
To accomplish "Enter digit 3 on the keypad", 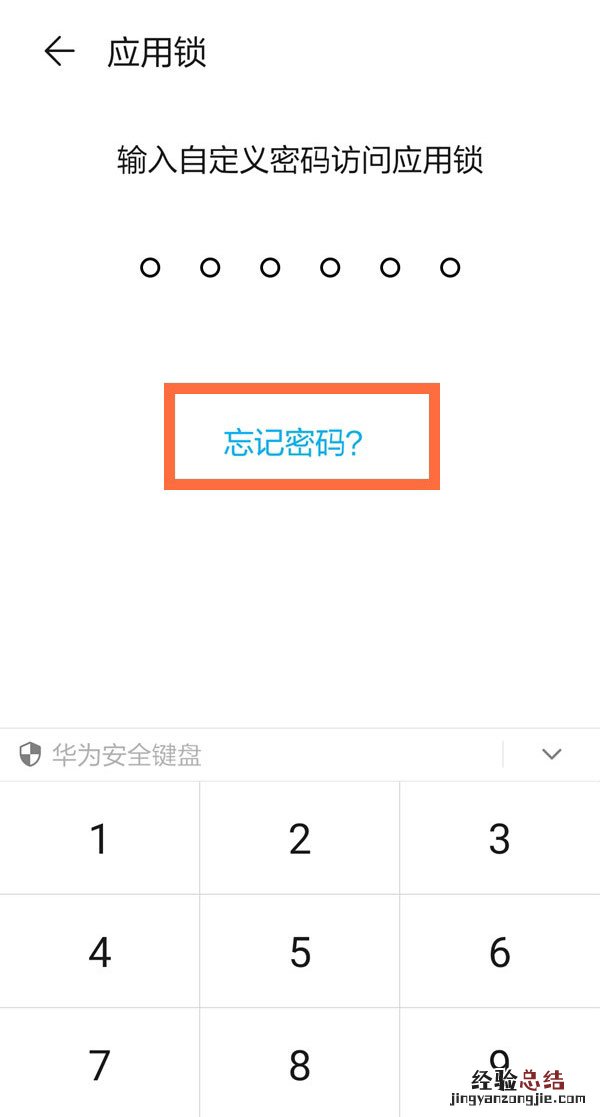I will point(500,839).
